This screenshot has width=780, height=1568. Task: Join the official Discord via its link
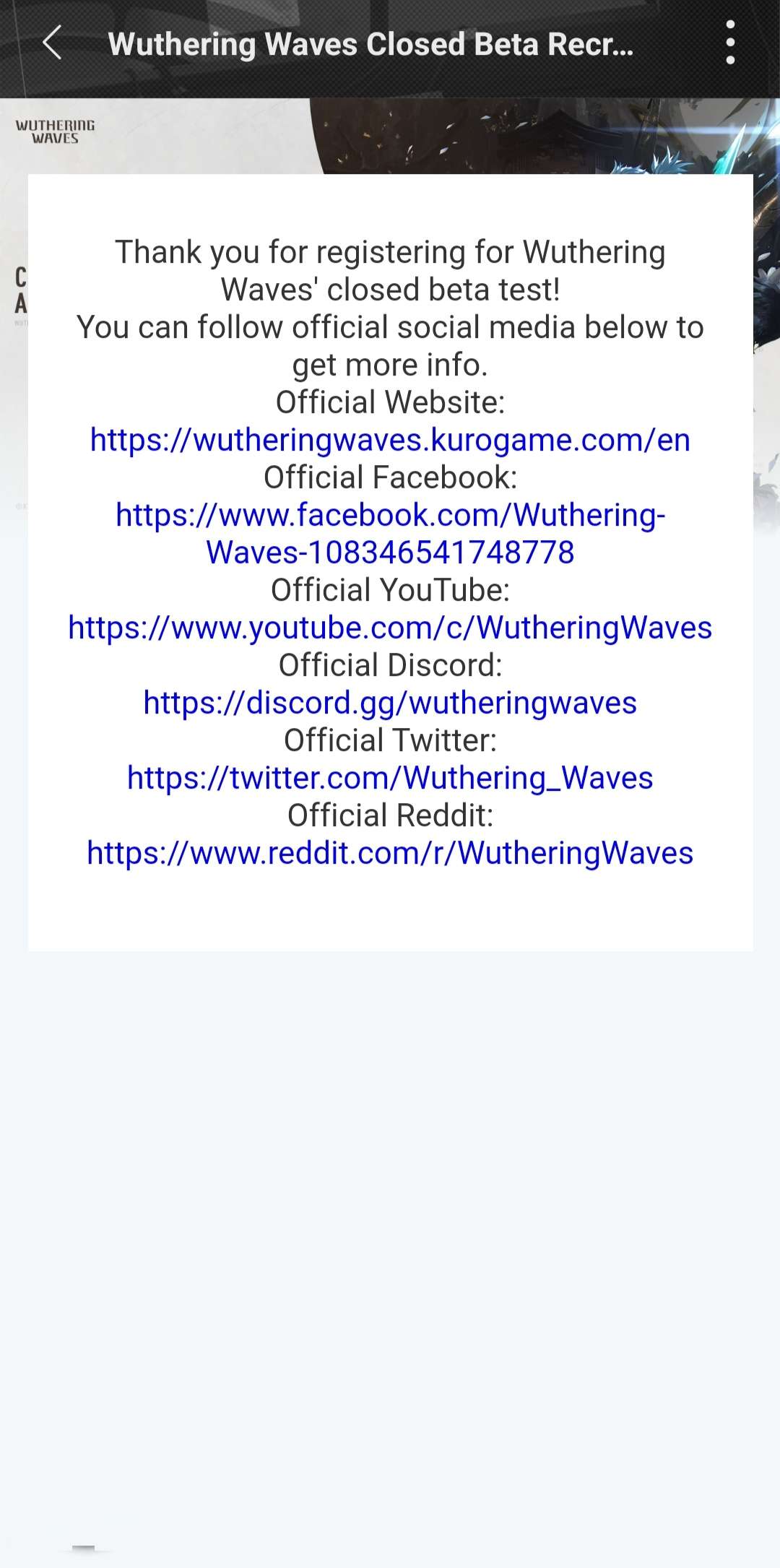point(390,703)
